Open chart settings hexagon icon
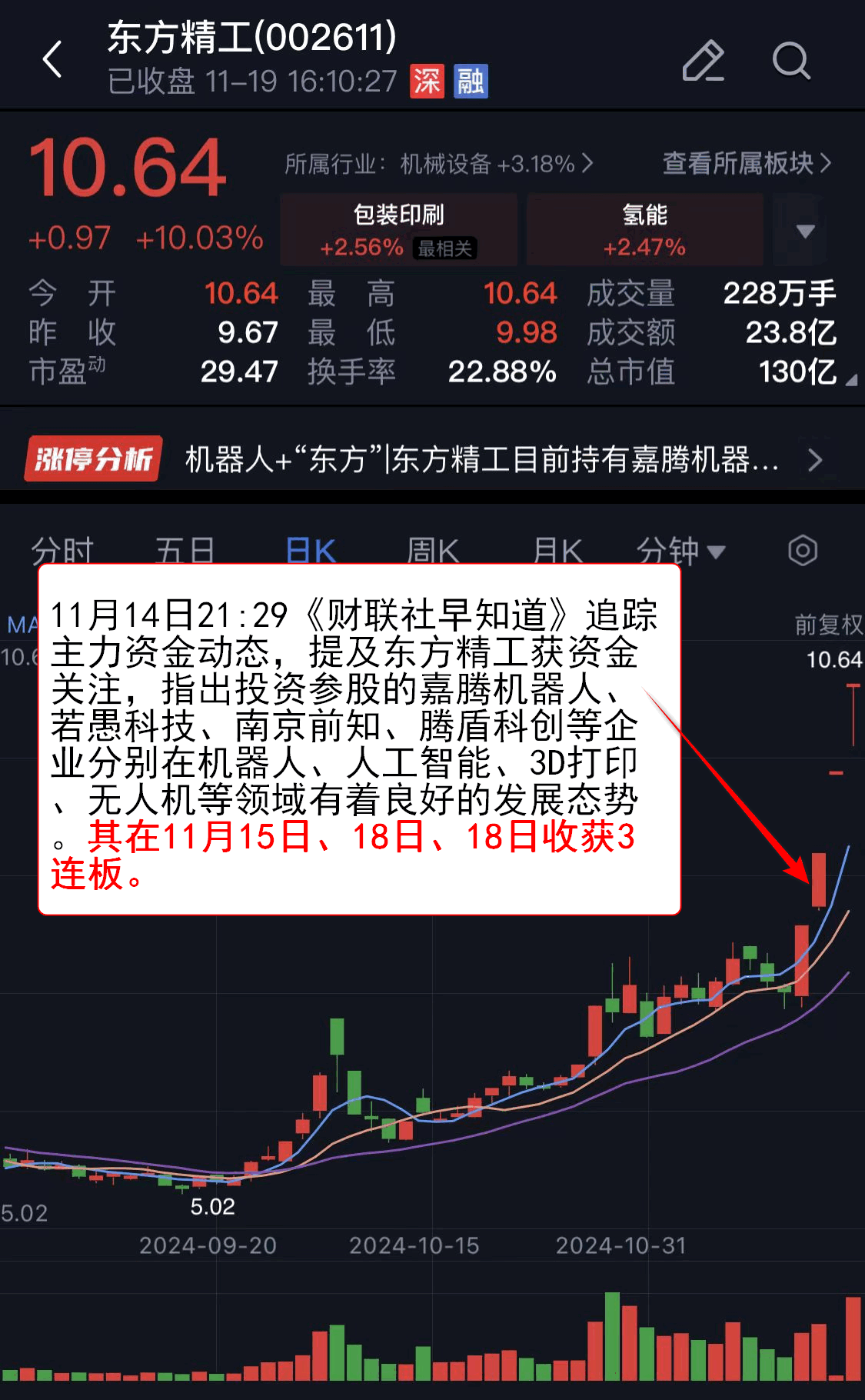 pyautogui.click(x=803, y=551)
